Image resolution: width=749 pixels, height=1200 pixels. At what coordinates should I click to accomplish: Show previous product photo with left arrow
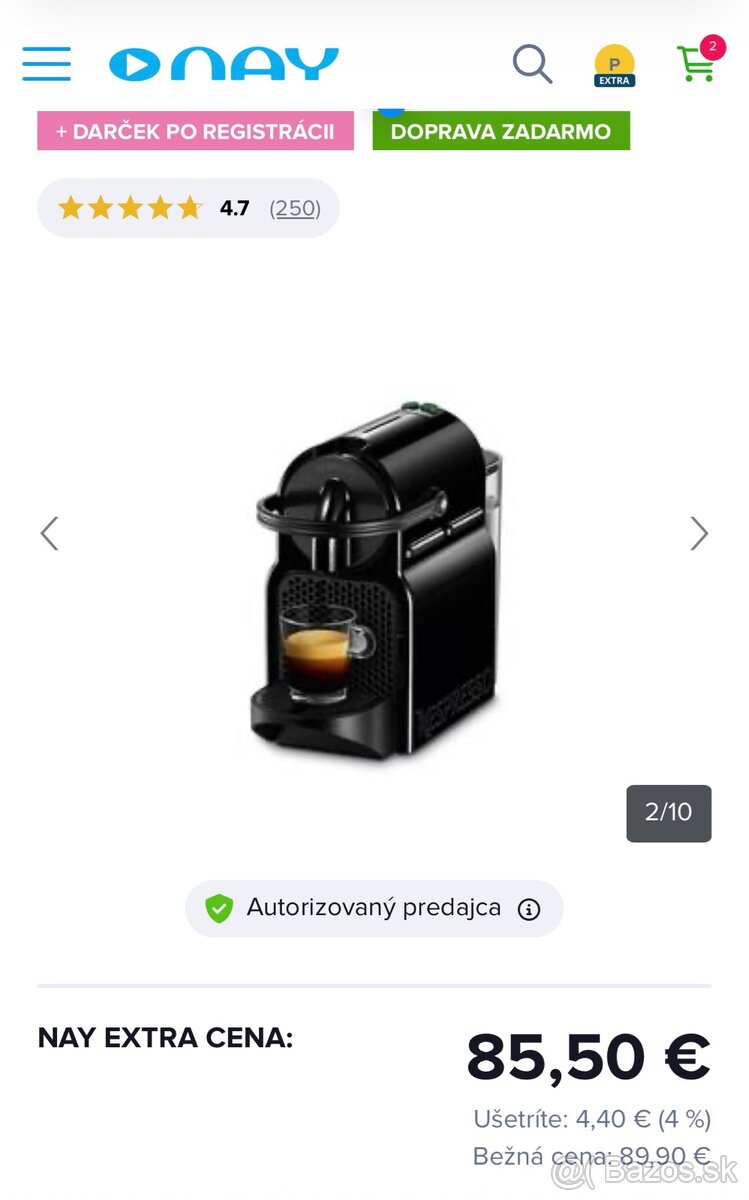[x=50, y=533]
